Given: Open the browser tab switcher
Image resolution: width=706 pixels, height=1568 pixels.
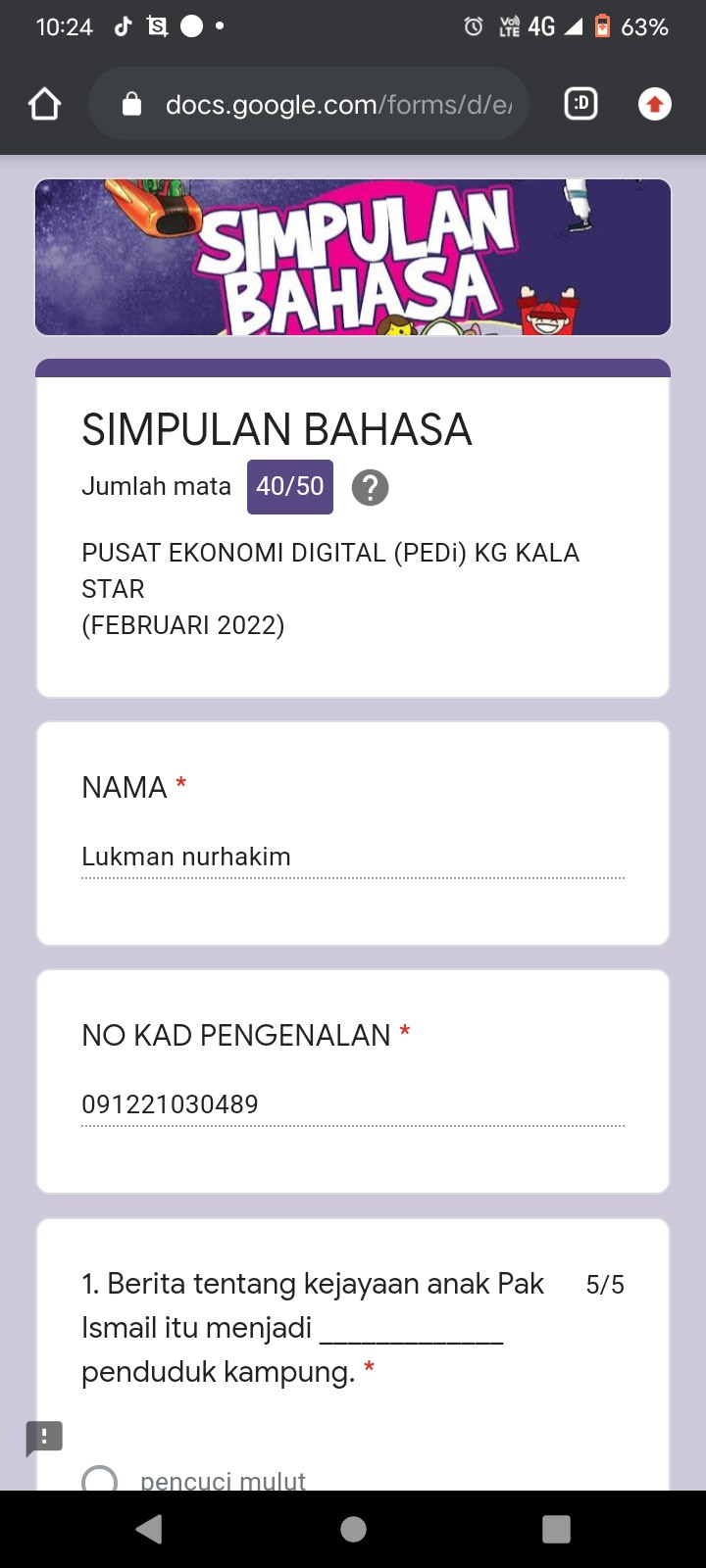Looking at the screenshot, I should (x=580, y=104).
